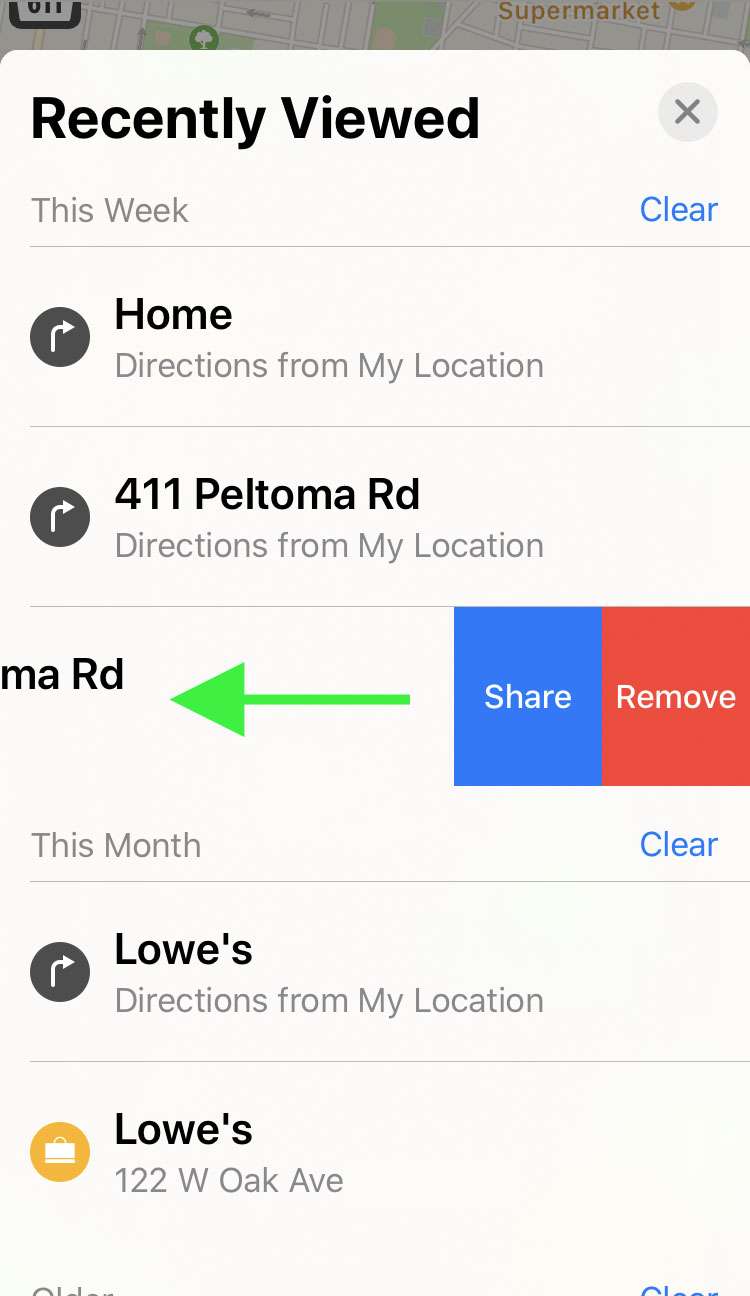
Task: Open Lowe's directions from My Location
Action: click(x=330, y=973)
